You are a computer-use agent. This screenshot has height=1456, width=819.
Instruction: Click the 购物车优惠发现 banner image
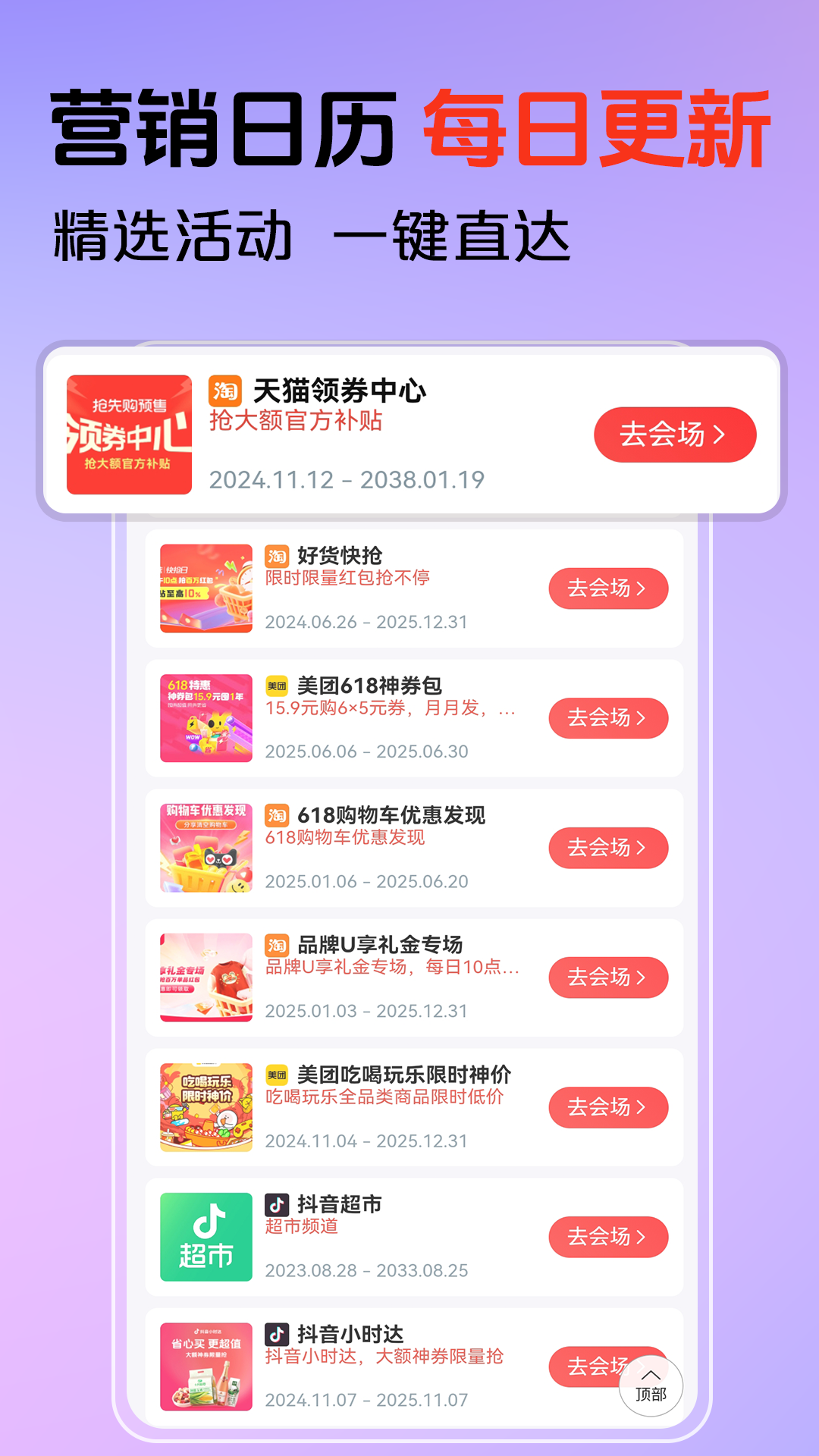click(206, 848)
